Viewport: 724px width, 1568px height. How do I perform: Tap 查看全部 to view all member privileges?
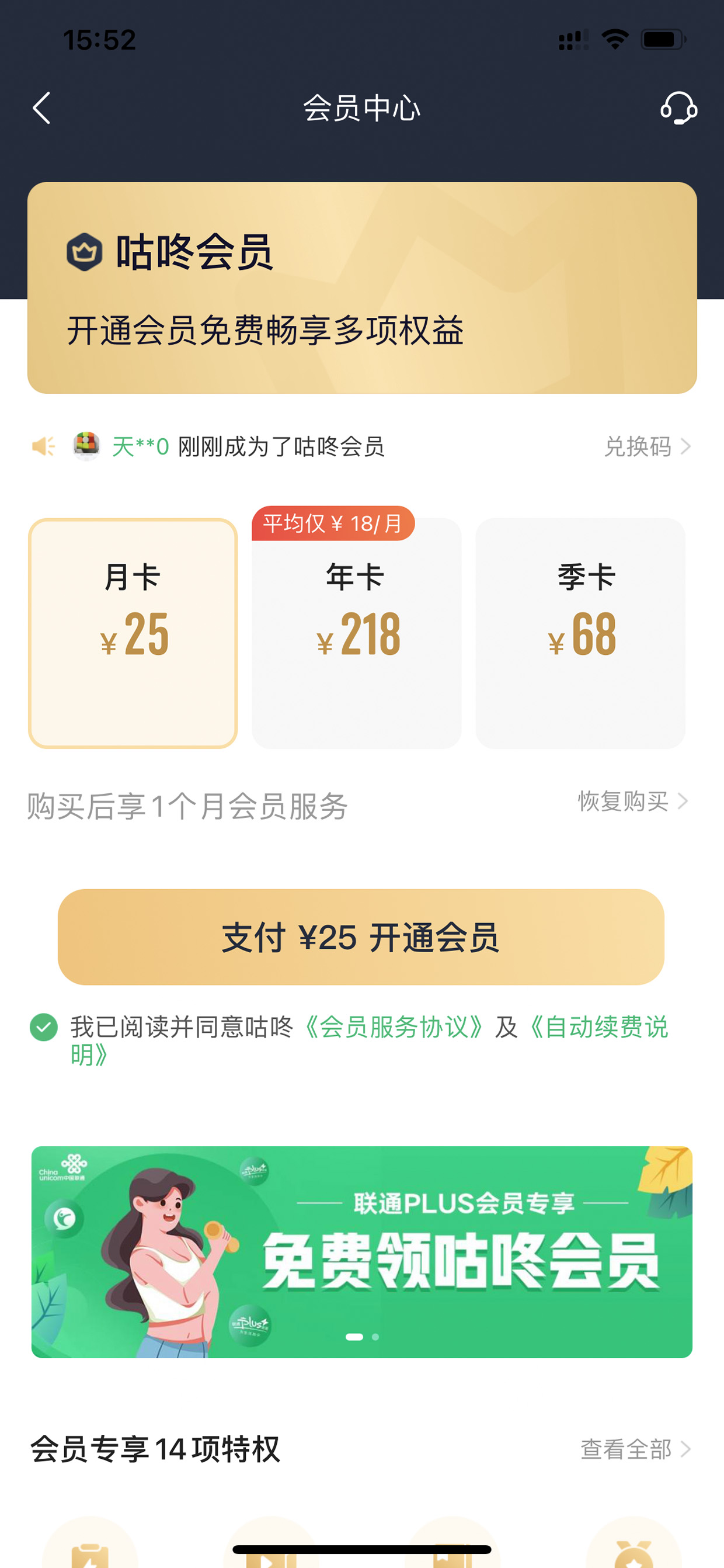635,1449
